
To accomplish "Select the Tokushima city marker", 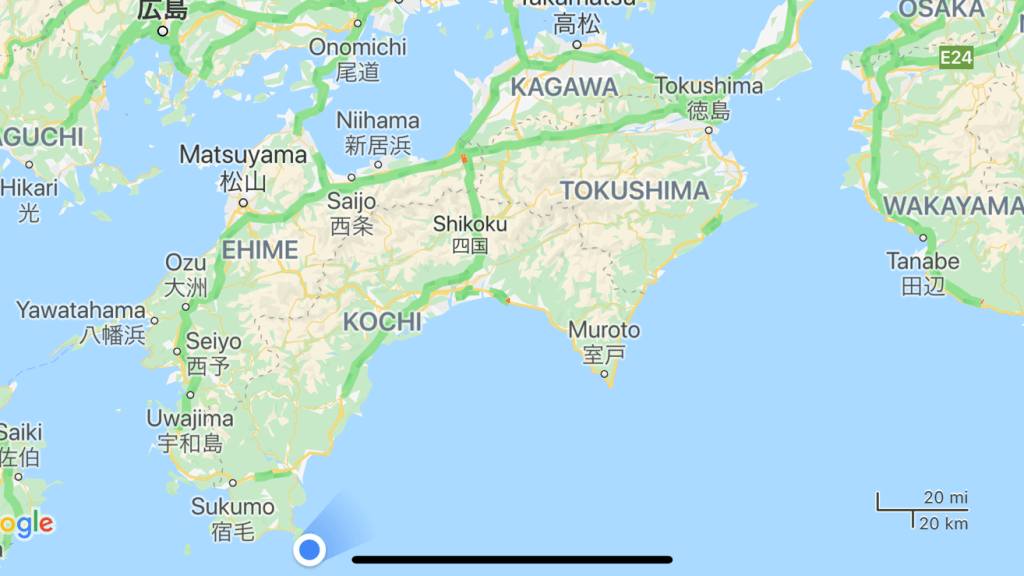I will pos(709,129).
